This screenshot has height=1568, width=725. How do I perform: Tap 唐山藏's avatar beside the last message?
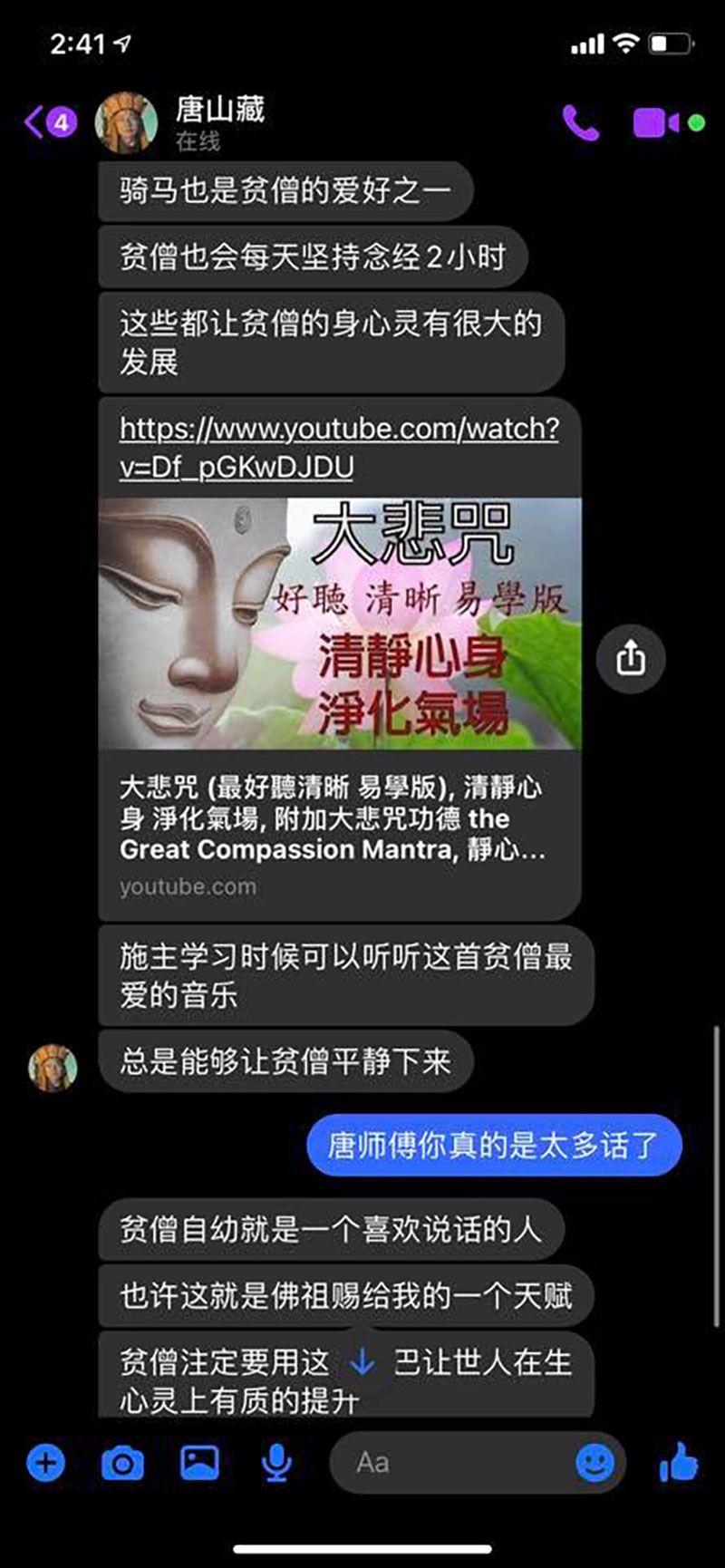(x=53, y=1066)
